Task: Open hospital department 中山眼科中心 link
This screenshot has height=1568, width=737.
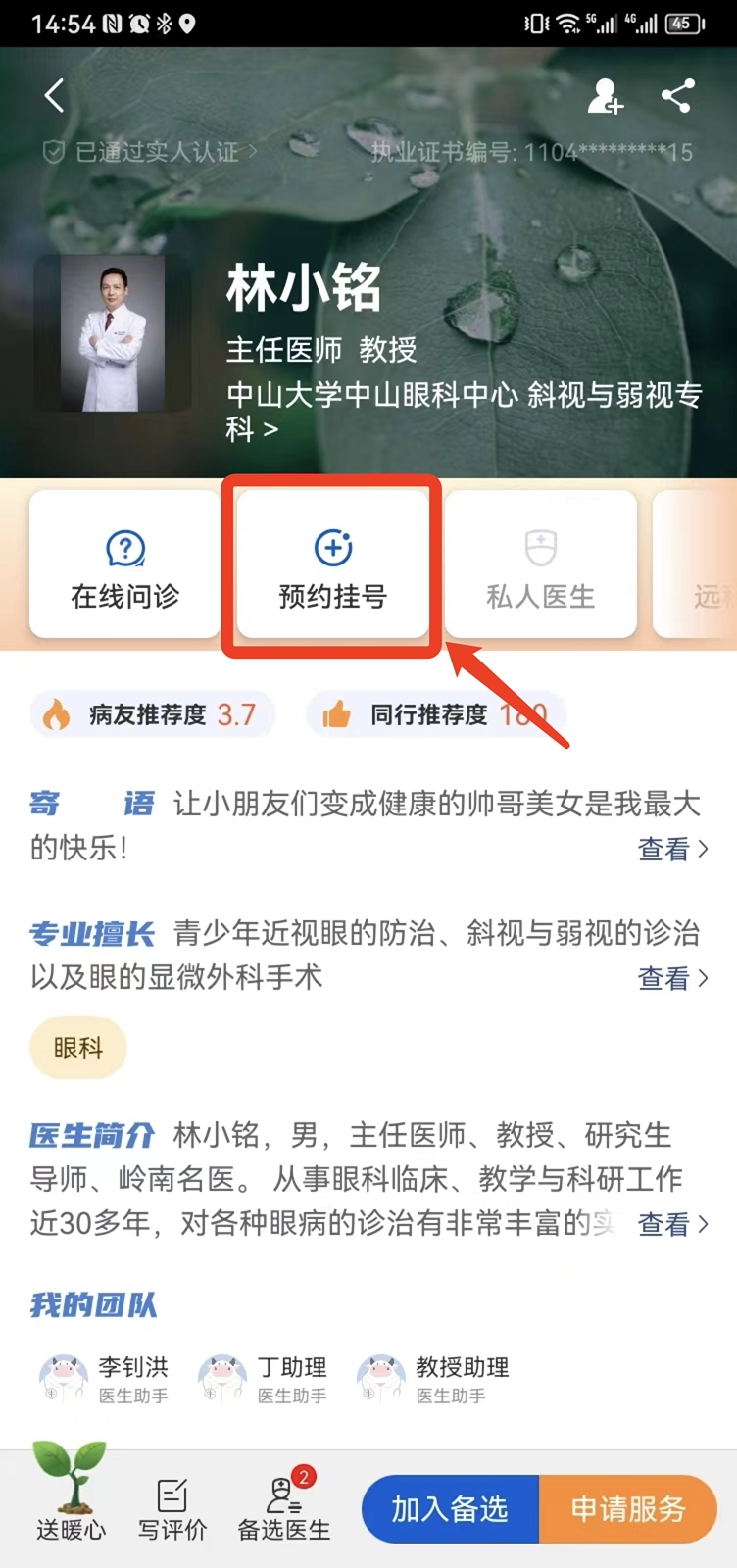Action: click(x=463, y=411)
